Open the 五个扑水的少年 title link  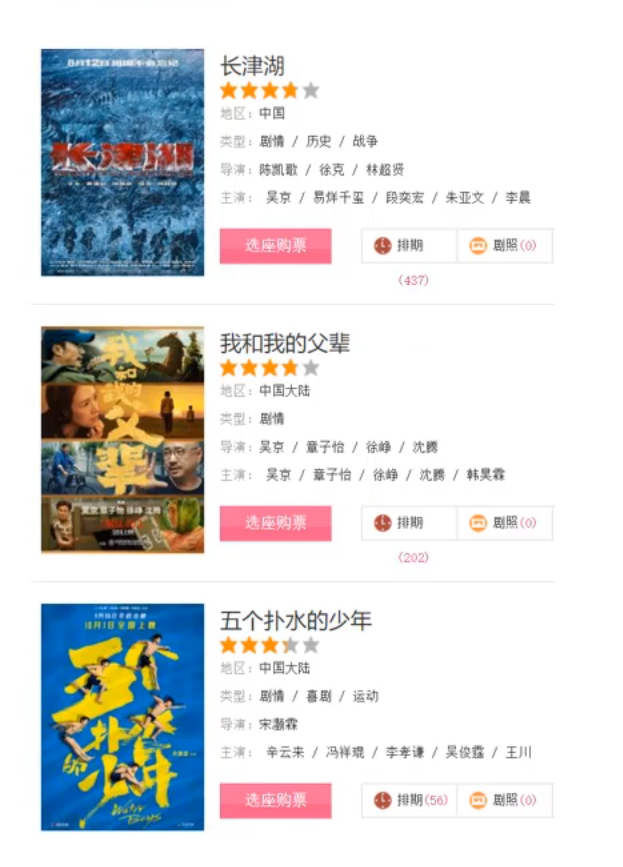click(296, 621)
